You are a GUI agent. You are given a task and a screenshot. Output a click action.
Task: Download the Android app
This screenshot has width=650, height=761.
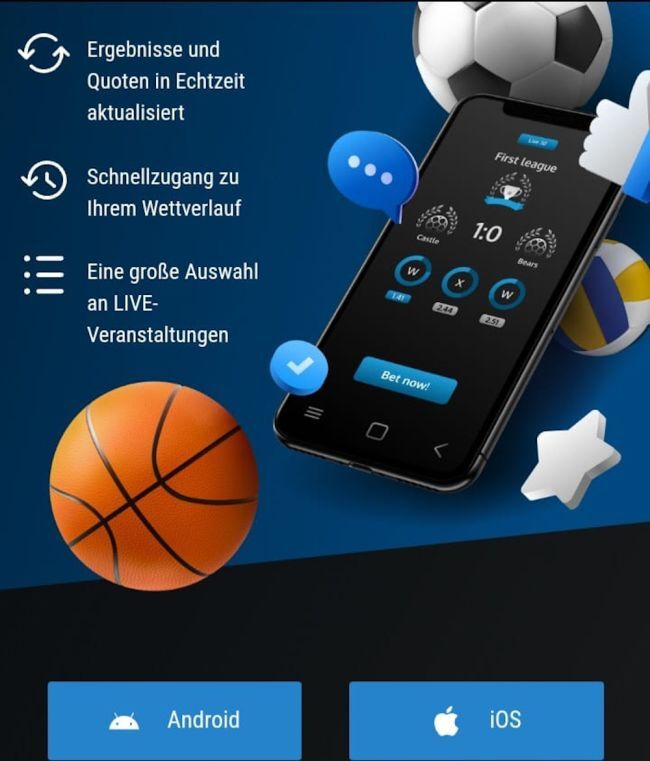[175, 720]
